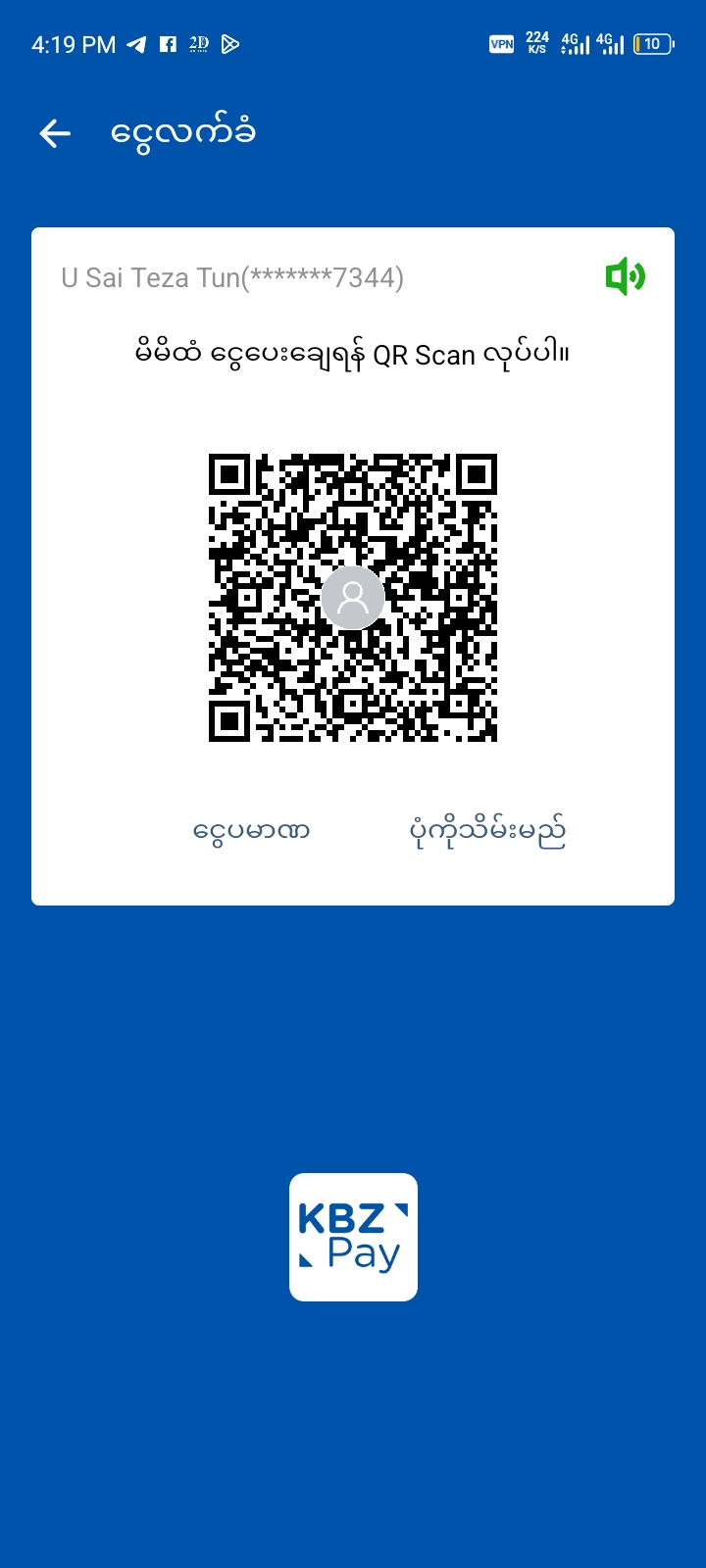The height and width of the screenshot is (1568, 706).
Task: Go back using the top arrow
Action: 55,133
